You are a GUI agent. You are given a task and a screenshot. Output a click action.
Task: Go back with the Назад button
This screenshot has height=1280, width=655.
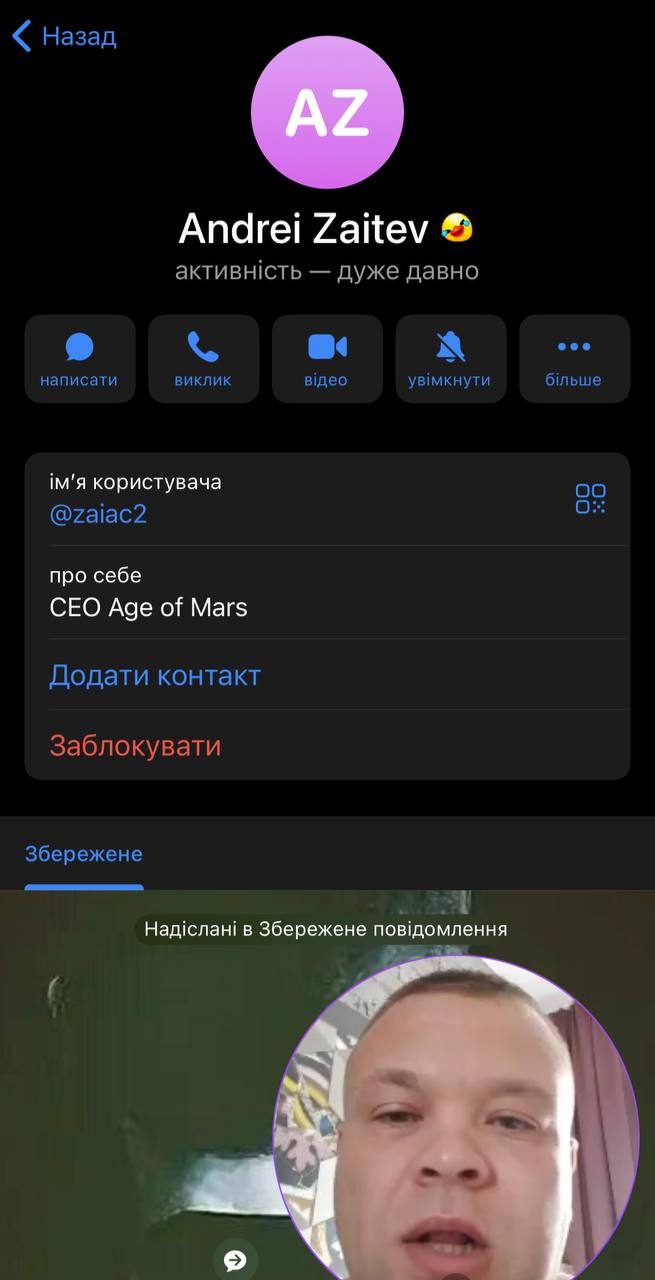(x=64, y=37)
